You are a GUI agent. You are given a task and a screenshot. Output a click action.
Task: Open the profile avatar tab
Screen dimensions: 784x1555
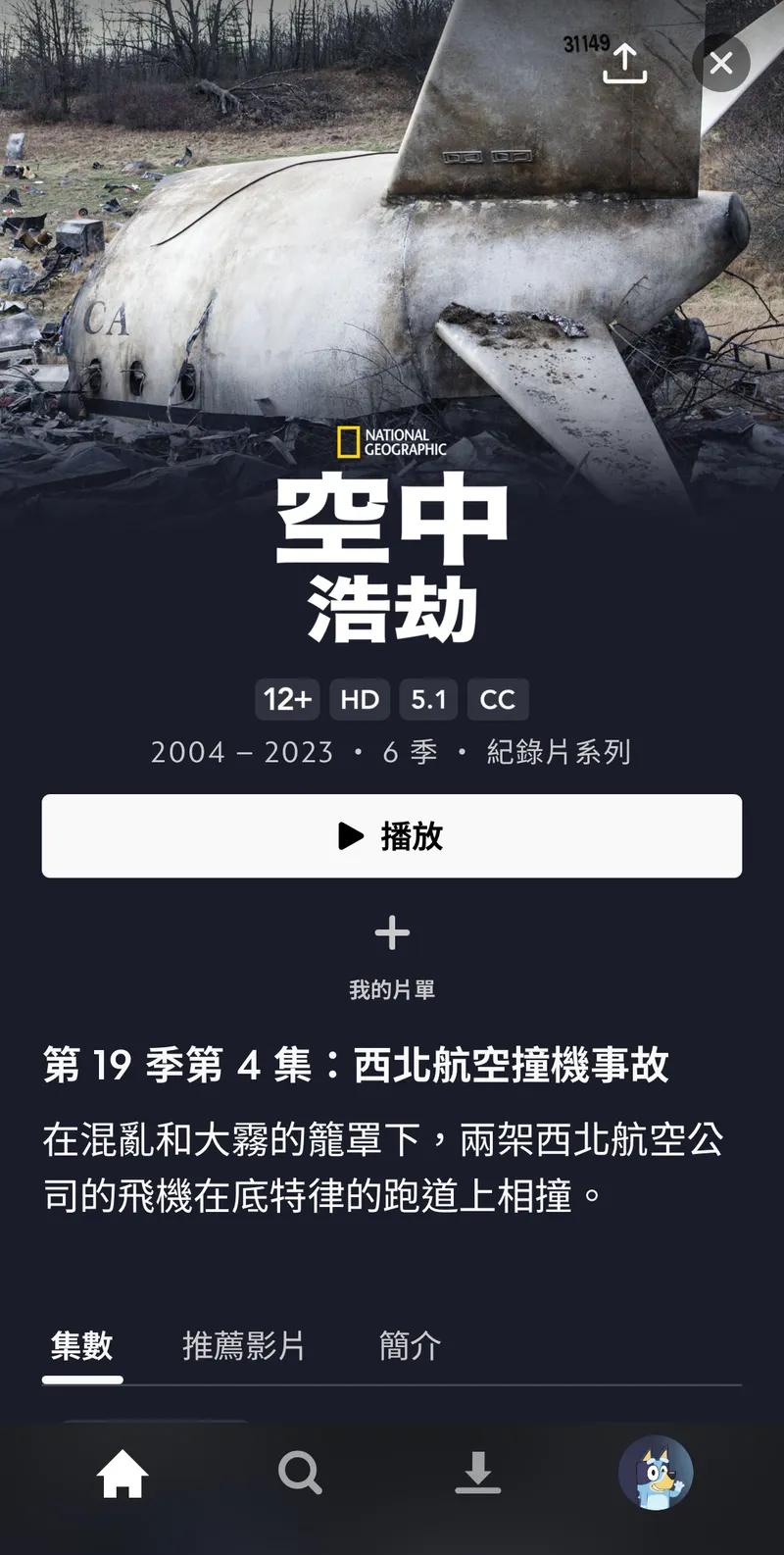pos(656,1474)
